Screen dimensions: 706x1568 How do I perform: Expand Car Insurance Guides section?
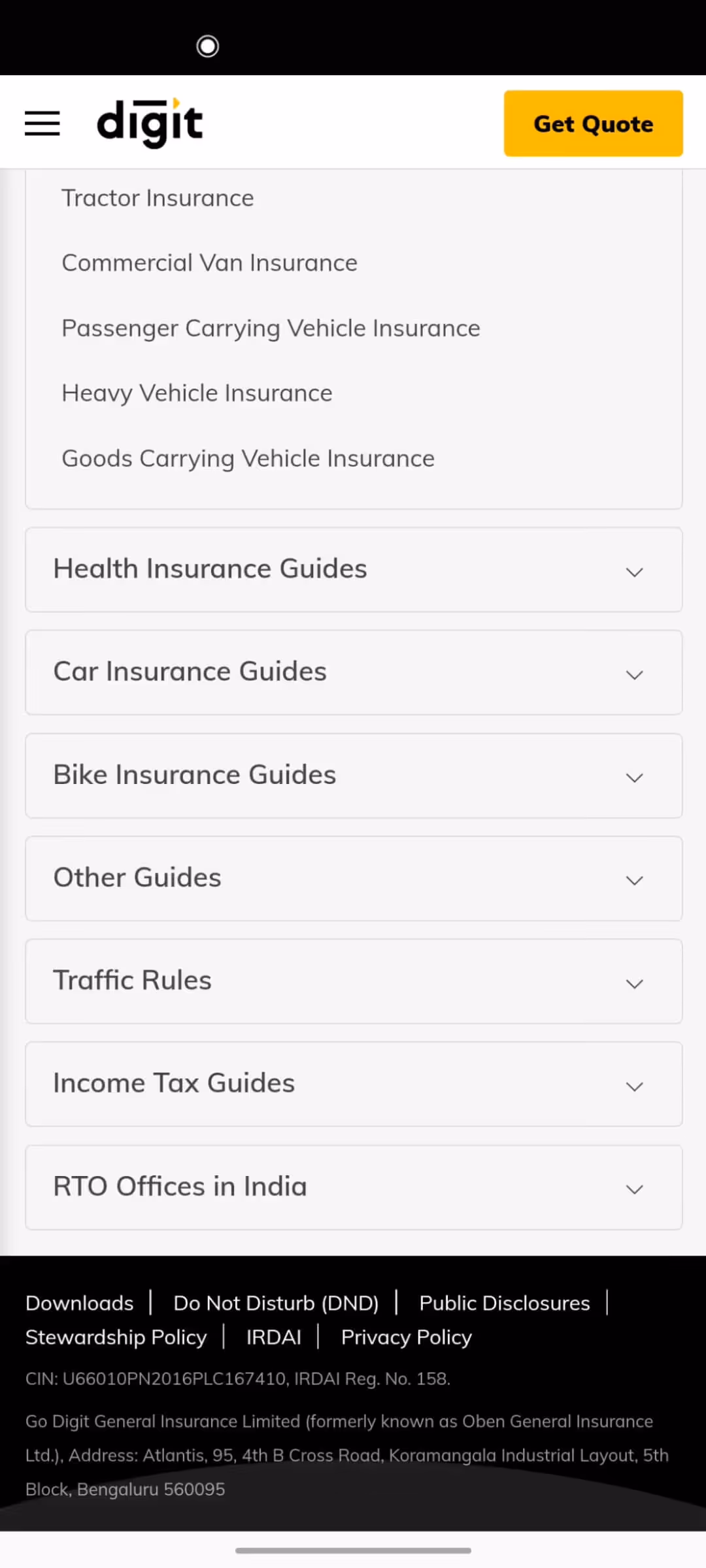point(354,672)
